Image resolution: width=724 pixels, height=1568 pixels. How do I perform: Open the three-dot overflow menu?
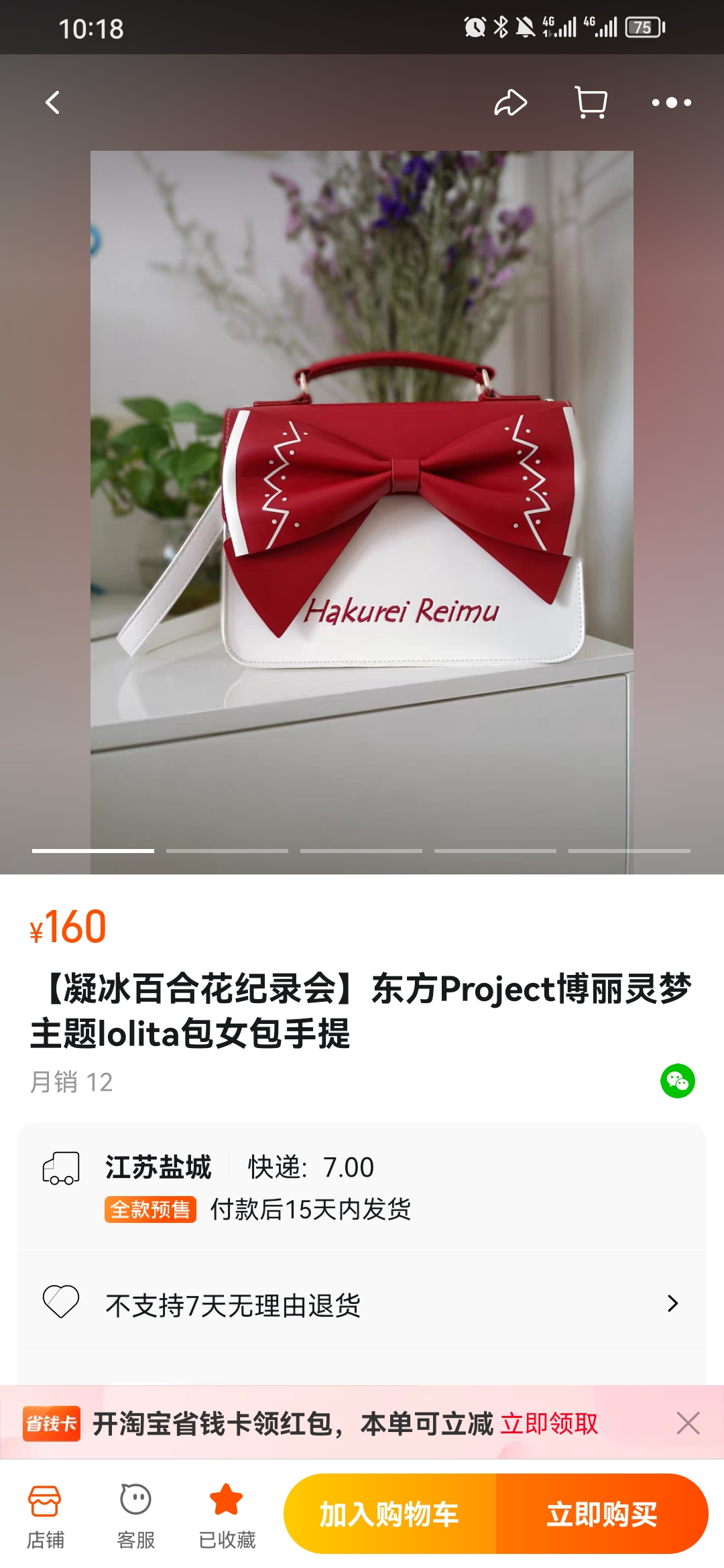(x=671, y=103)
